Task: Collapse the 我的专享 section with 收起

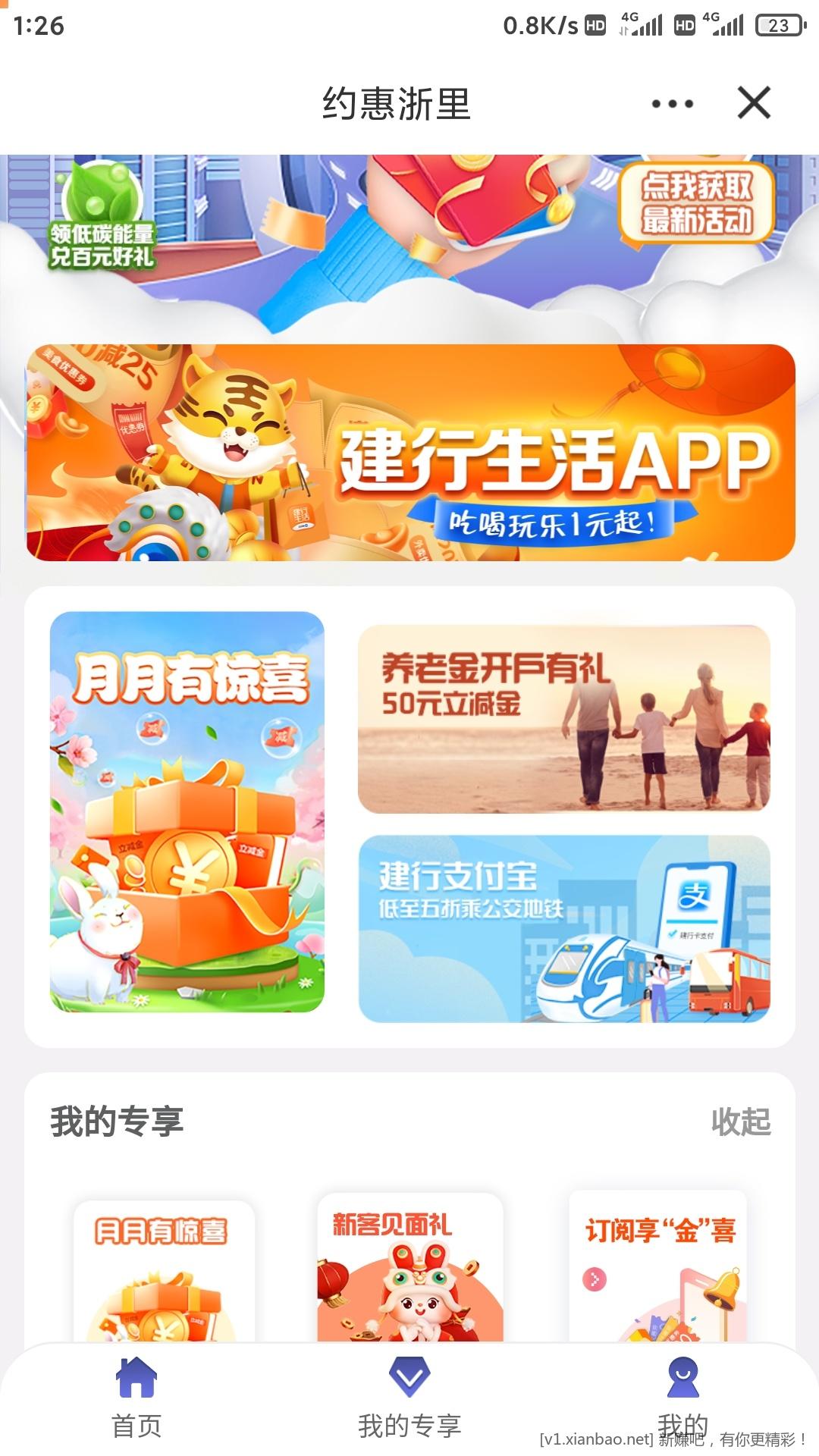Action: coord(740,1122)
